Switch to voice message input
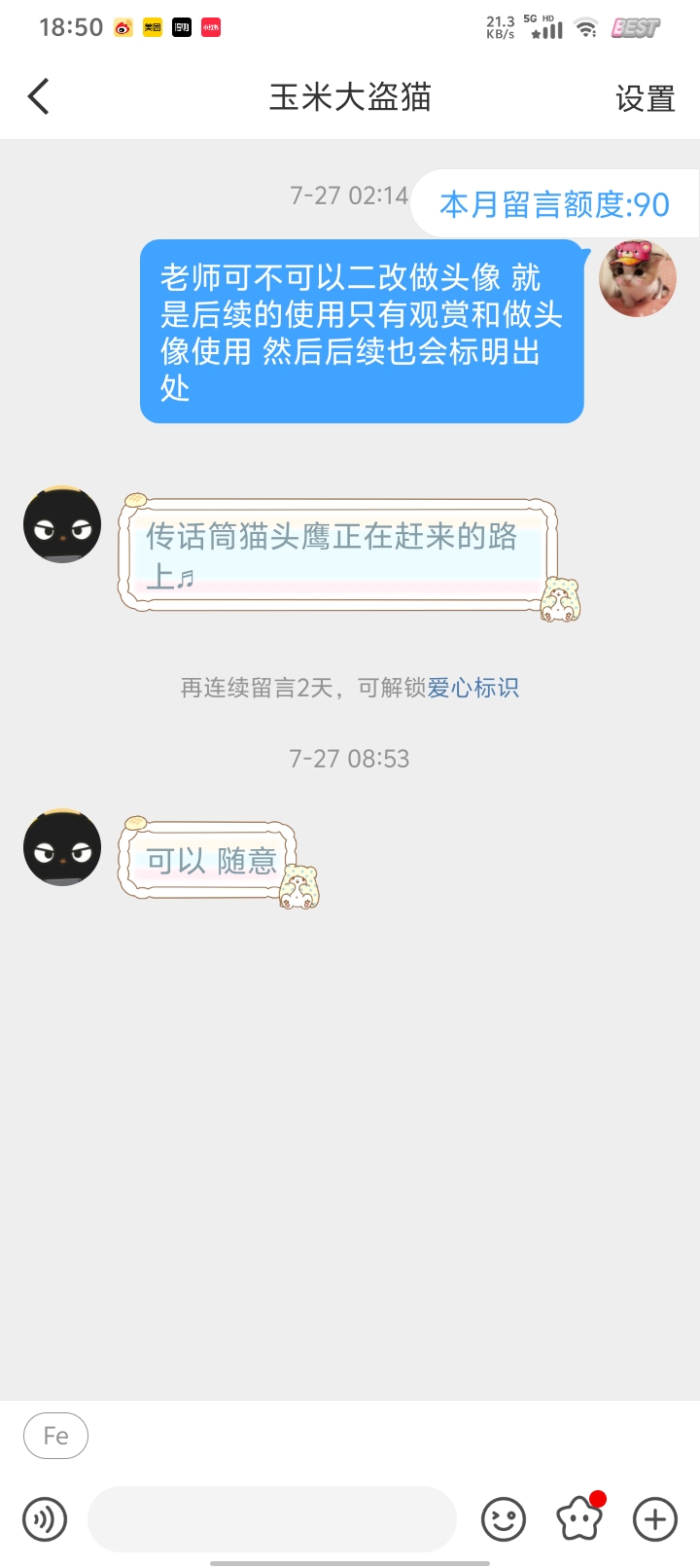700x1568 pixels. (x=45, y=1518)
